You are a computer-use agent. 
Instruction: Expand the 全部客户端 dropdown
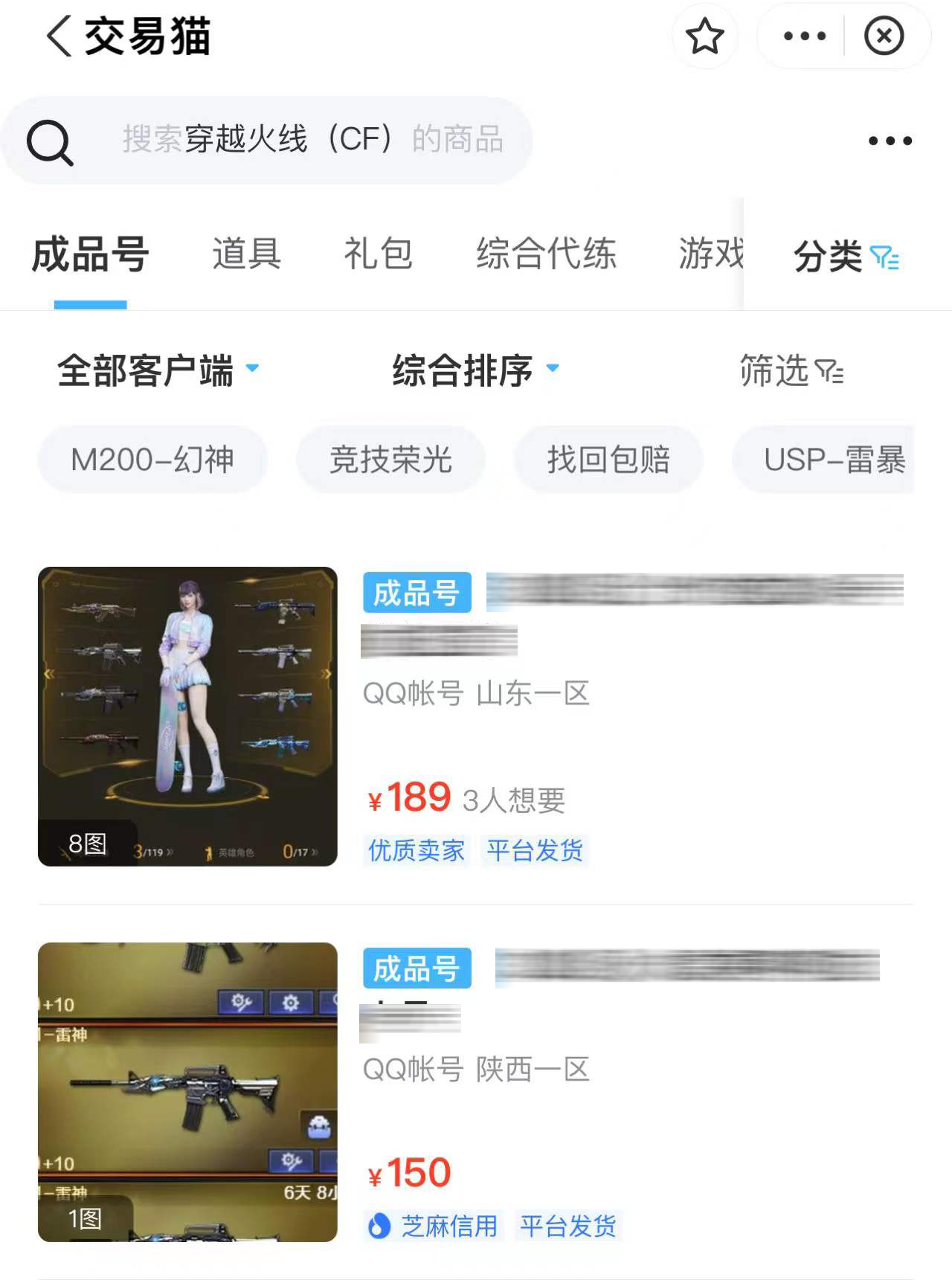click(x=158, y=370)
